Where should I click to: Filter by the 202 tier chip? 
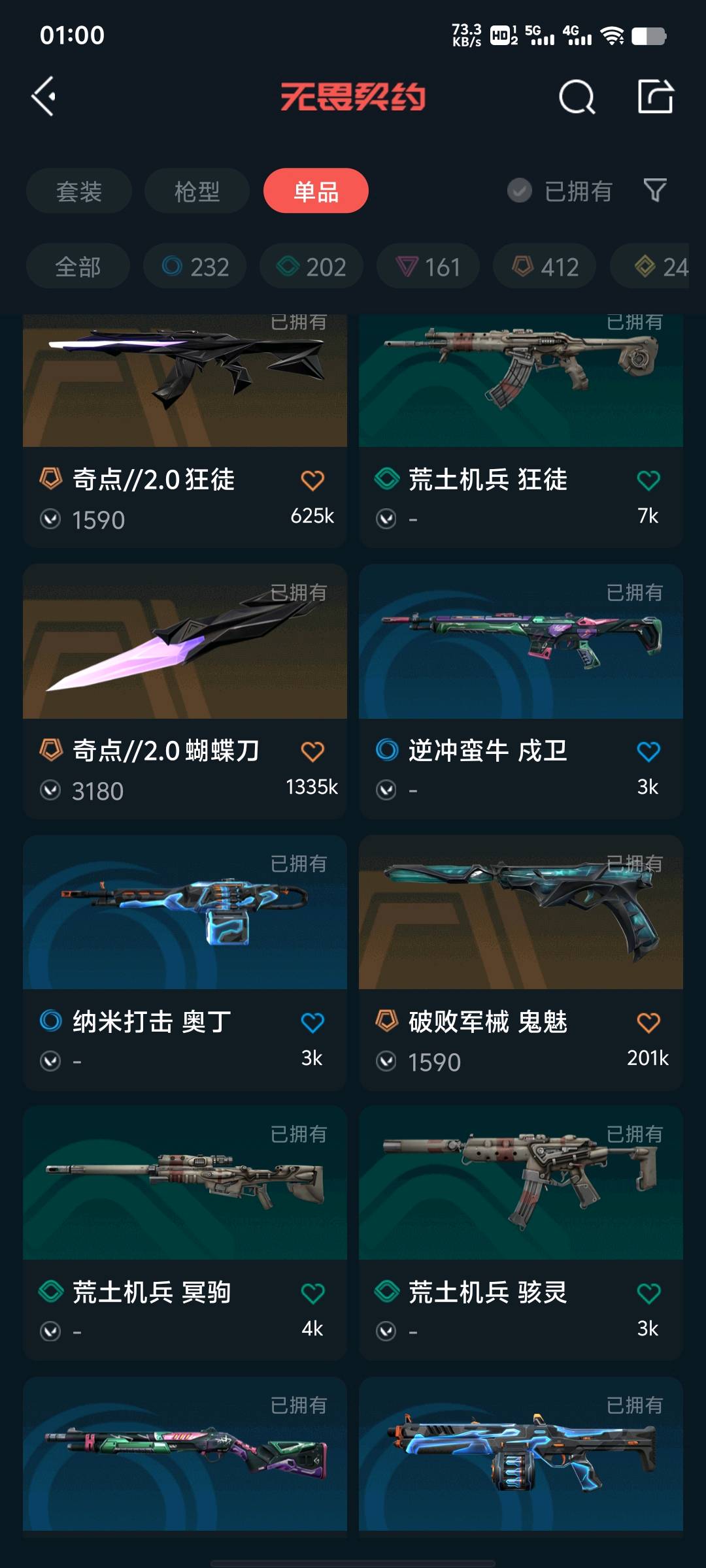click(311, 267)
